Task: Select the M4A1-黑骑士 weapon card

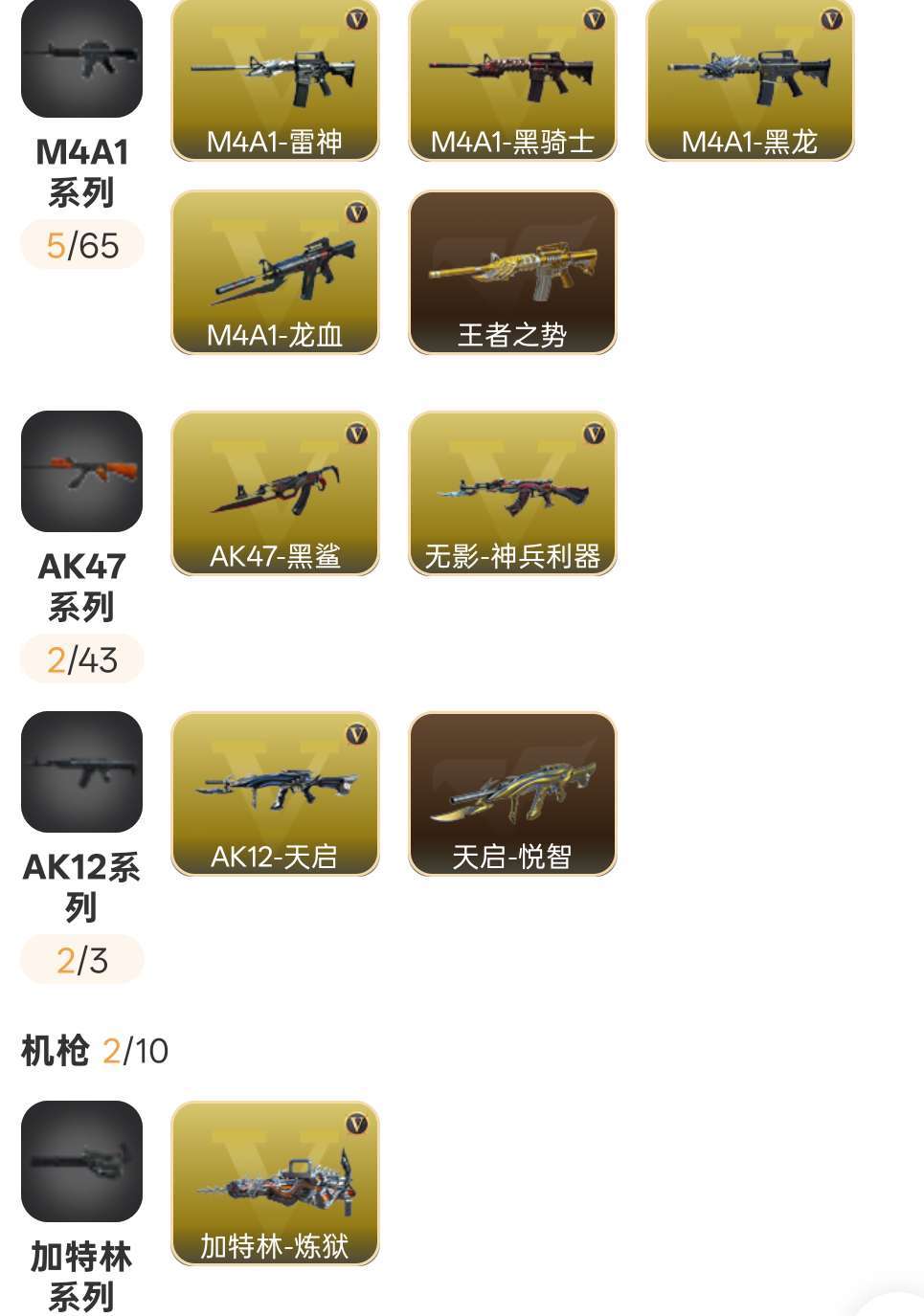Action: coord(512,81)
